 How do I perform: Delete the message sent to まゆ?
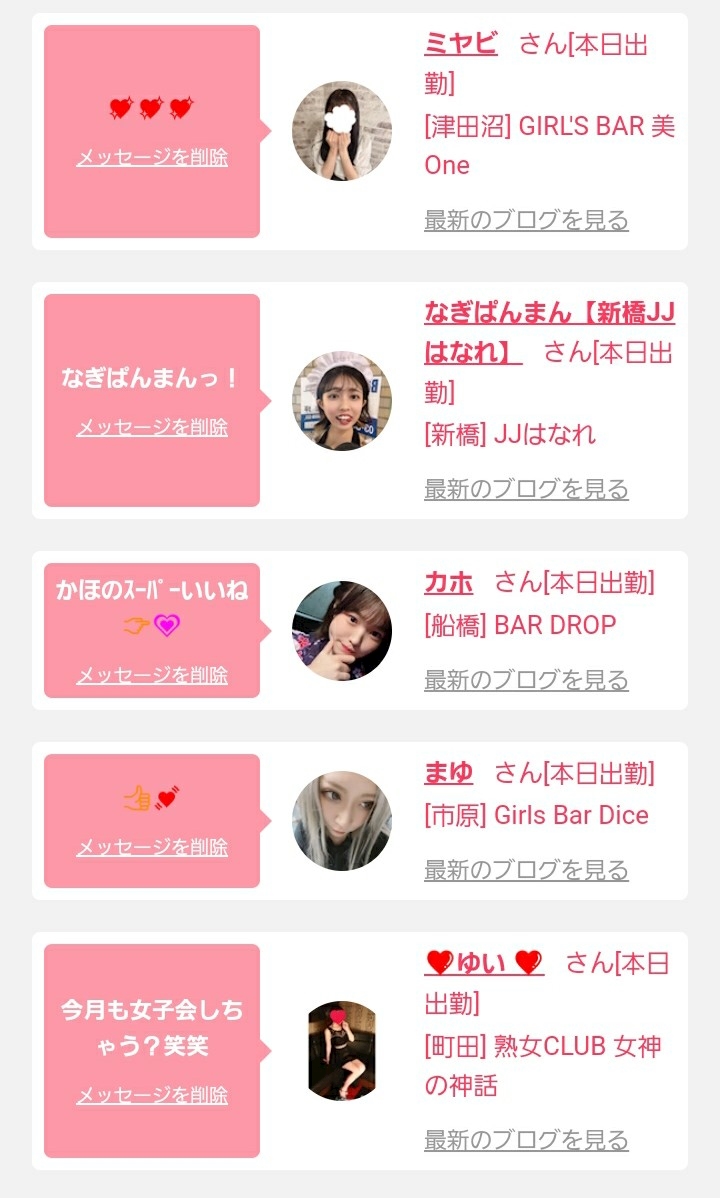coord(152,847)
